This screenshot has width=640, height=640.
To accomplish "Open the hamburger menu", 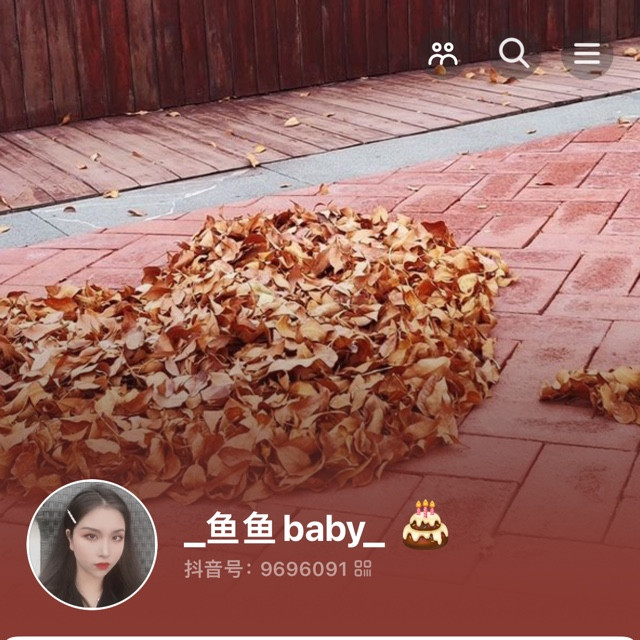I will (587, 54).
